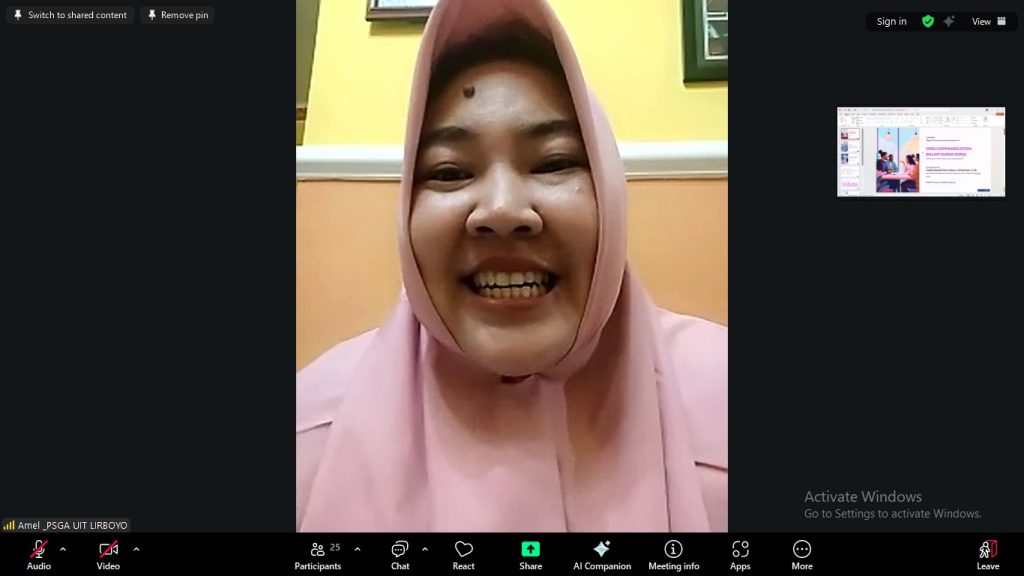Expand chat options arrow
Screen dimensions: 1024x576
424,549
